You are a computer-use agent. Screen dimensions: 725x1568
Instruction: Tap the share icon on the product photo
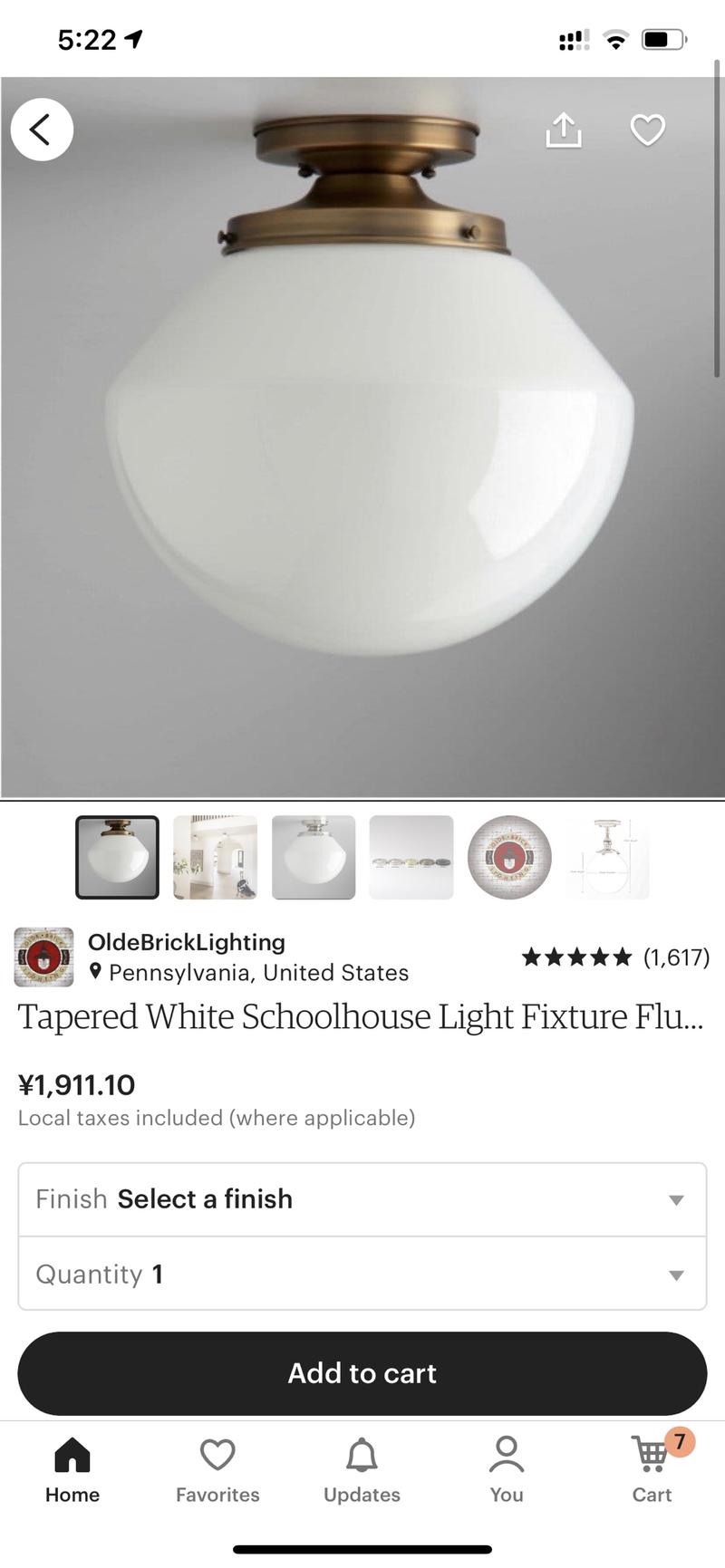563,130
